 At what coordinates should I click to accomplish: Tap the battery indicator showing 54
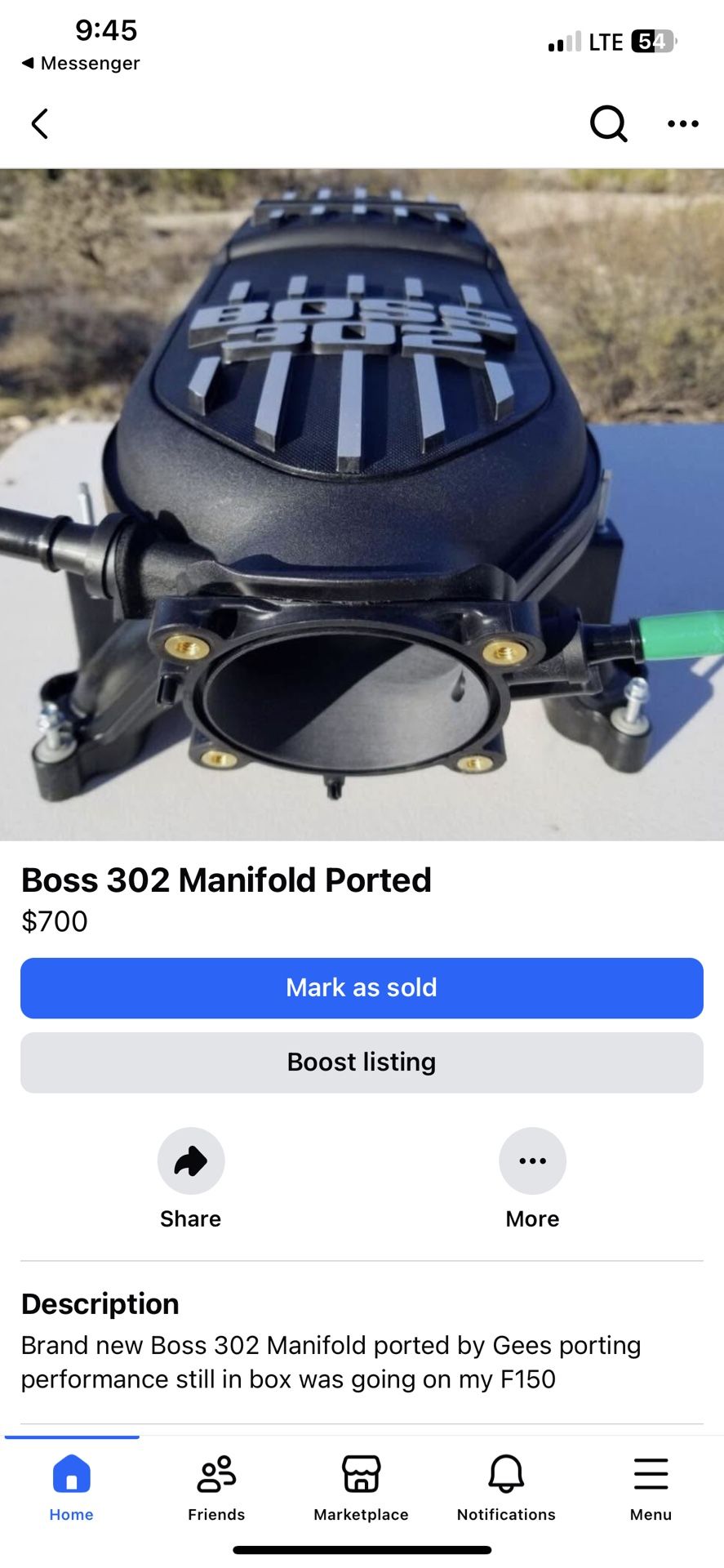pos(649,41)
